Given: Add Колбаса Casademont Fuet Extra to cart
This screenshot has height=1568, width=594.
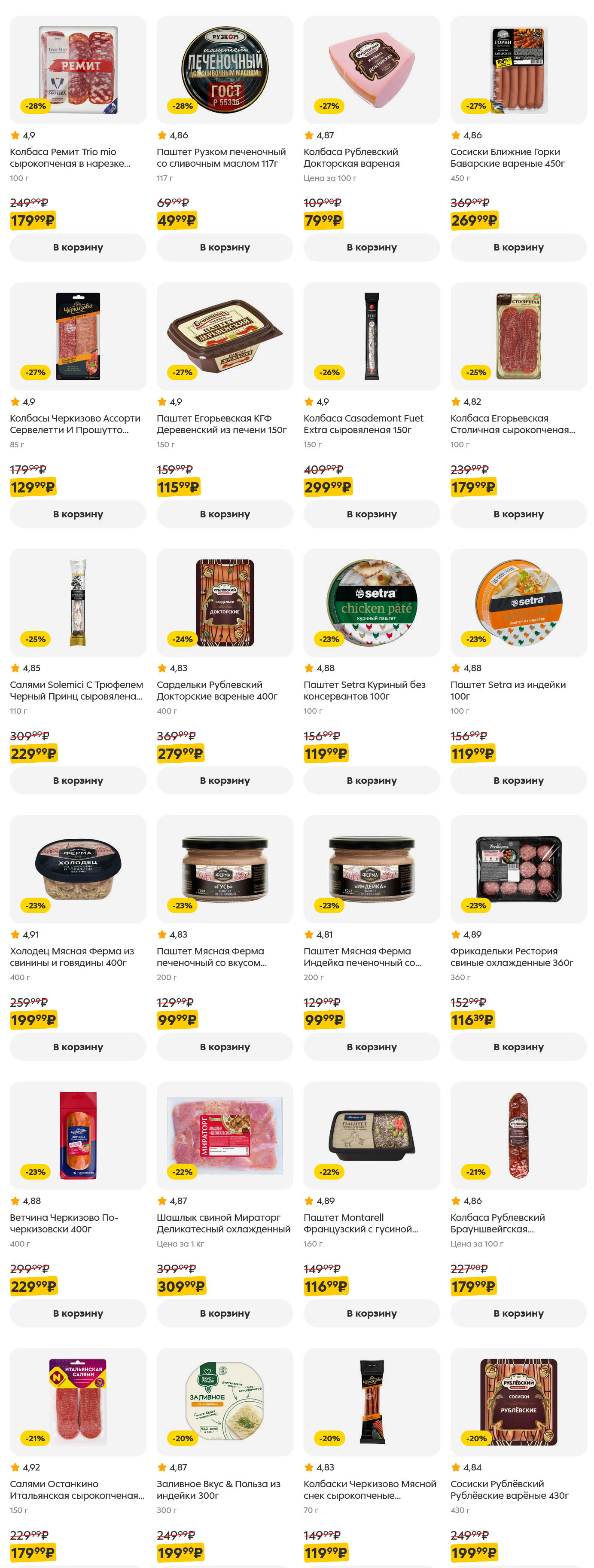Looking at the screenshot, I should click(x=371, y=514).
